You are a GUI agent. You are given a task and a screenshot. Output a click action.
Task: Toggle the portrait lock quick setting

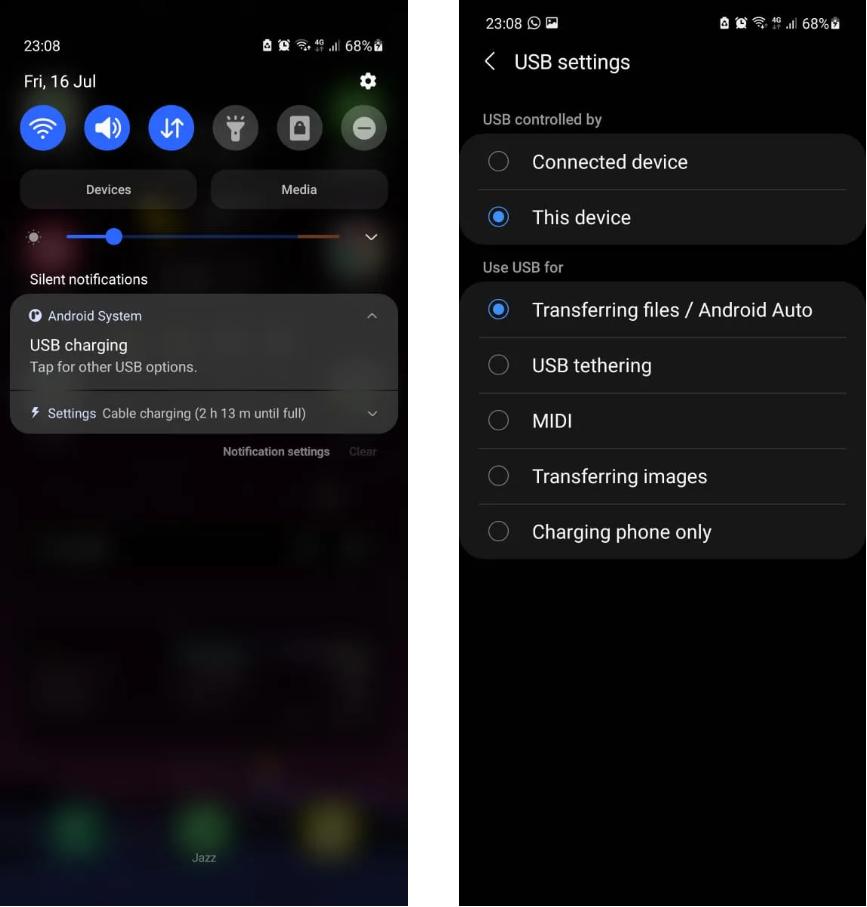point(299,128)
